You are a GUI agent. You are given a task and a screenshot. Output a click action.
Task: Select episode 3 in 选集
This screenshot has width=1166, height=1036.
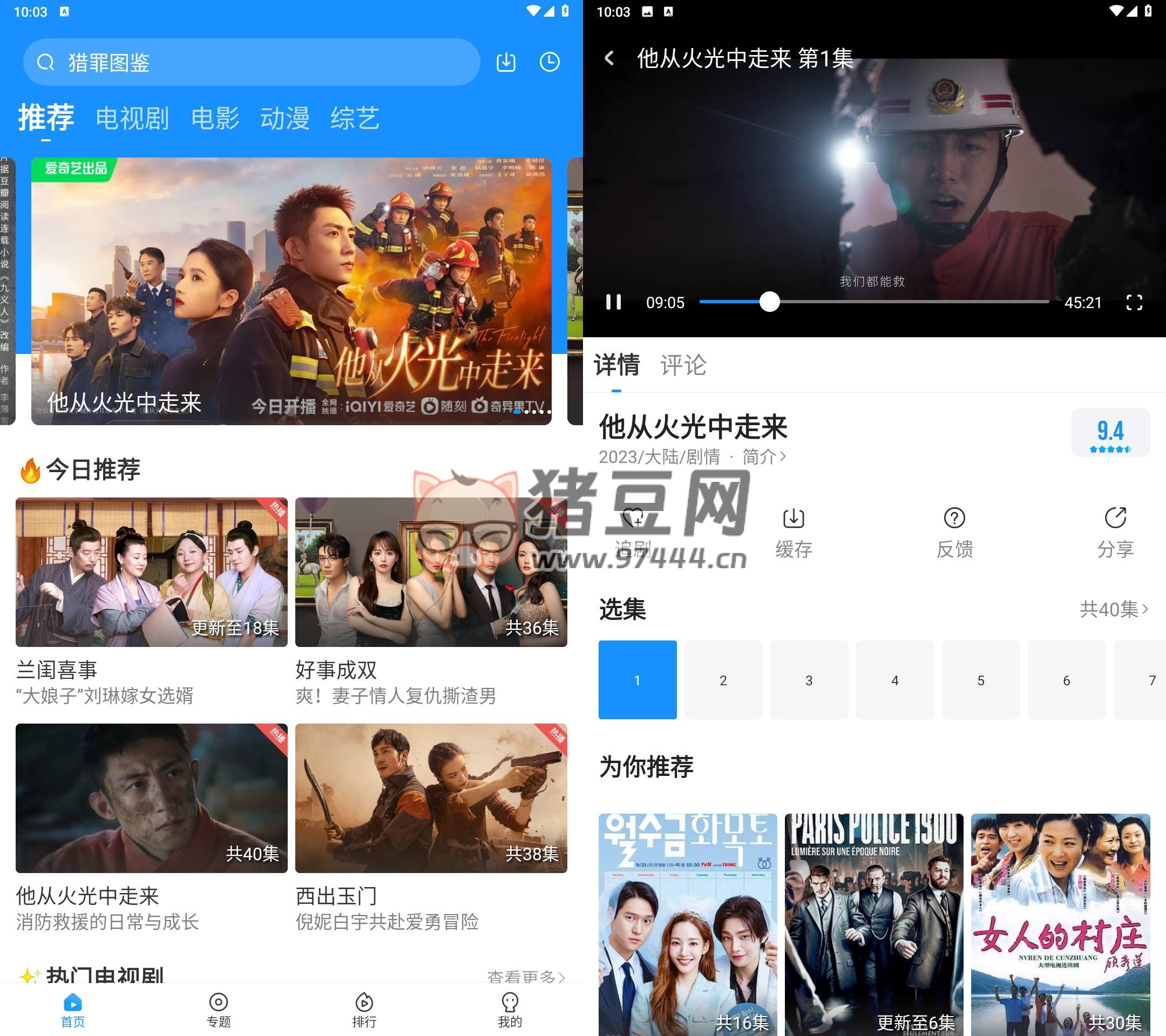click(x=809, y=680)
